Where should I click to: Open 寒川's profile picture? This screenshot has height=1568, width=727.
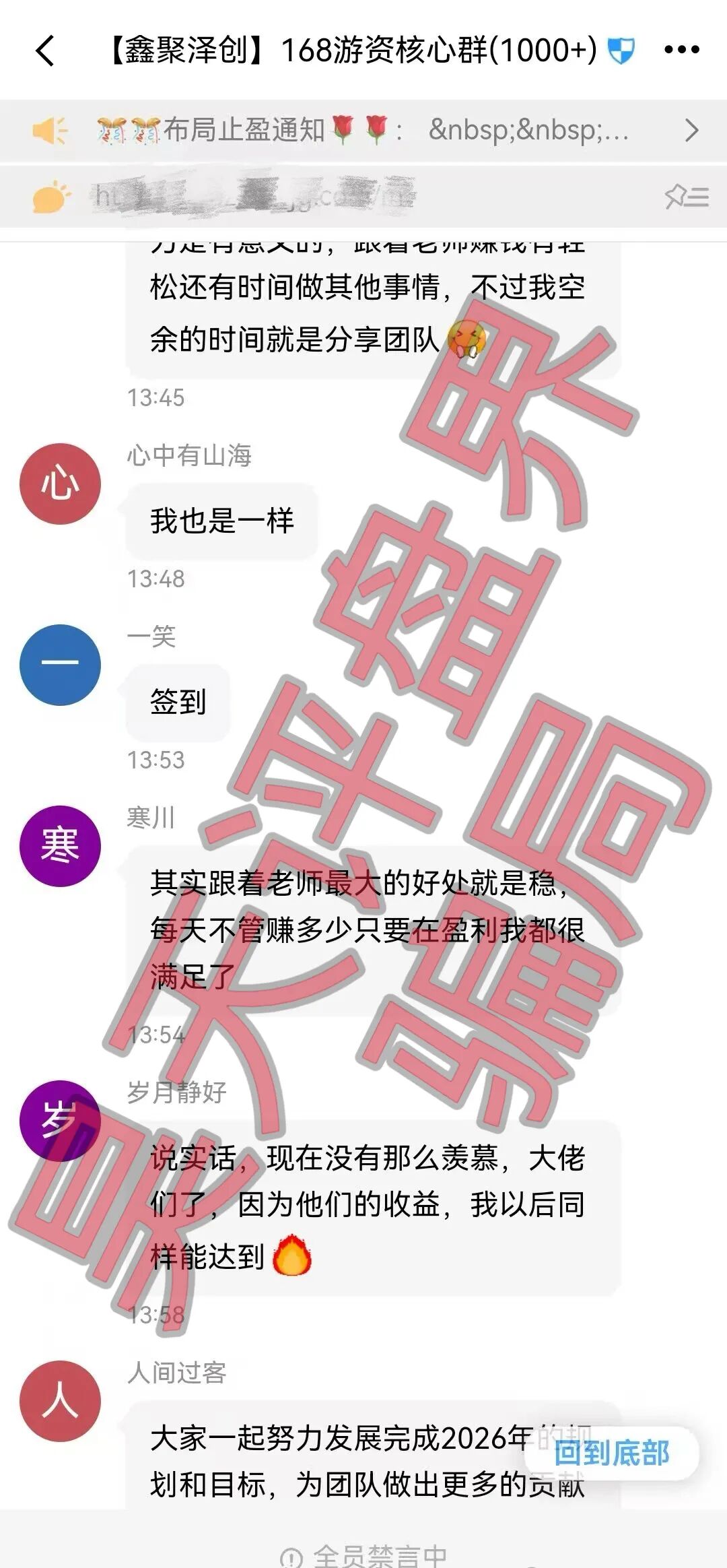tap(60, 846)
